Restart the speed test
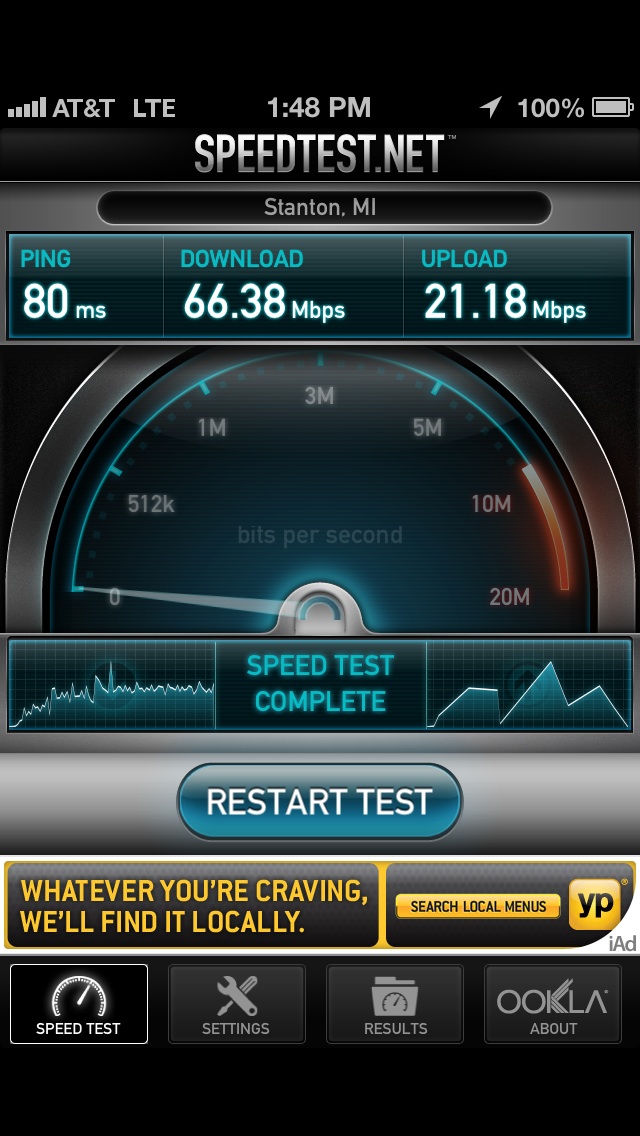 pyautogui.click(x=320, y=801)
